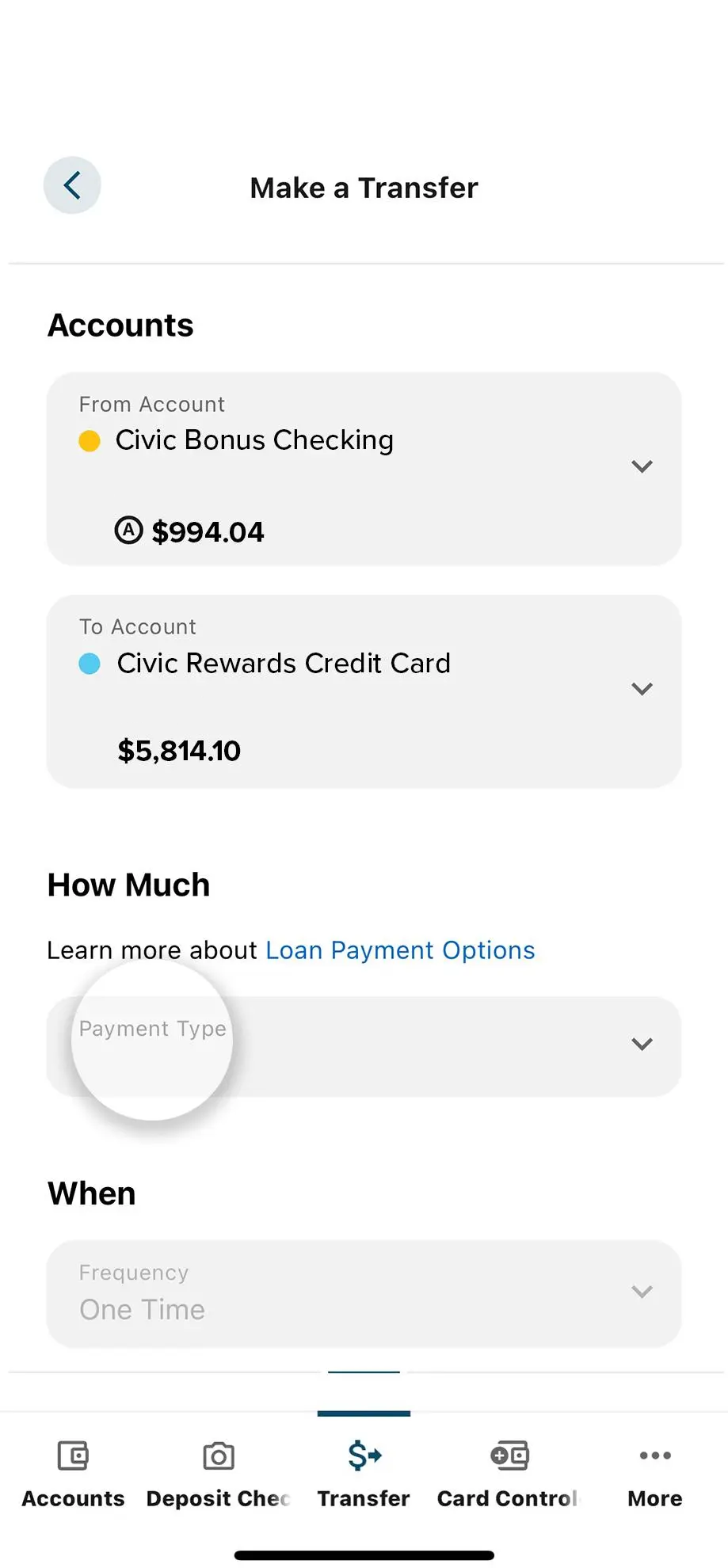Select the Deposit Check camera icon
Image resolution: width=728 pixels, height=1568 pixels.
[218, 1456]
